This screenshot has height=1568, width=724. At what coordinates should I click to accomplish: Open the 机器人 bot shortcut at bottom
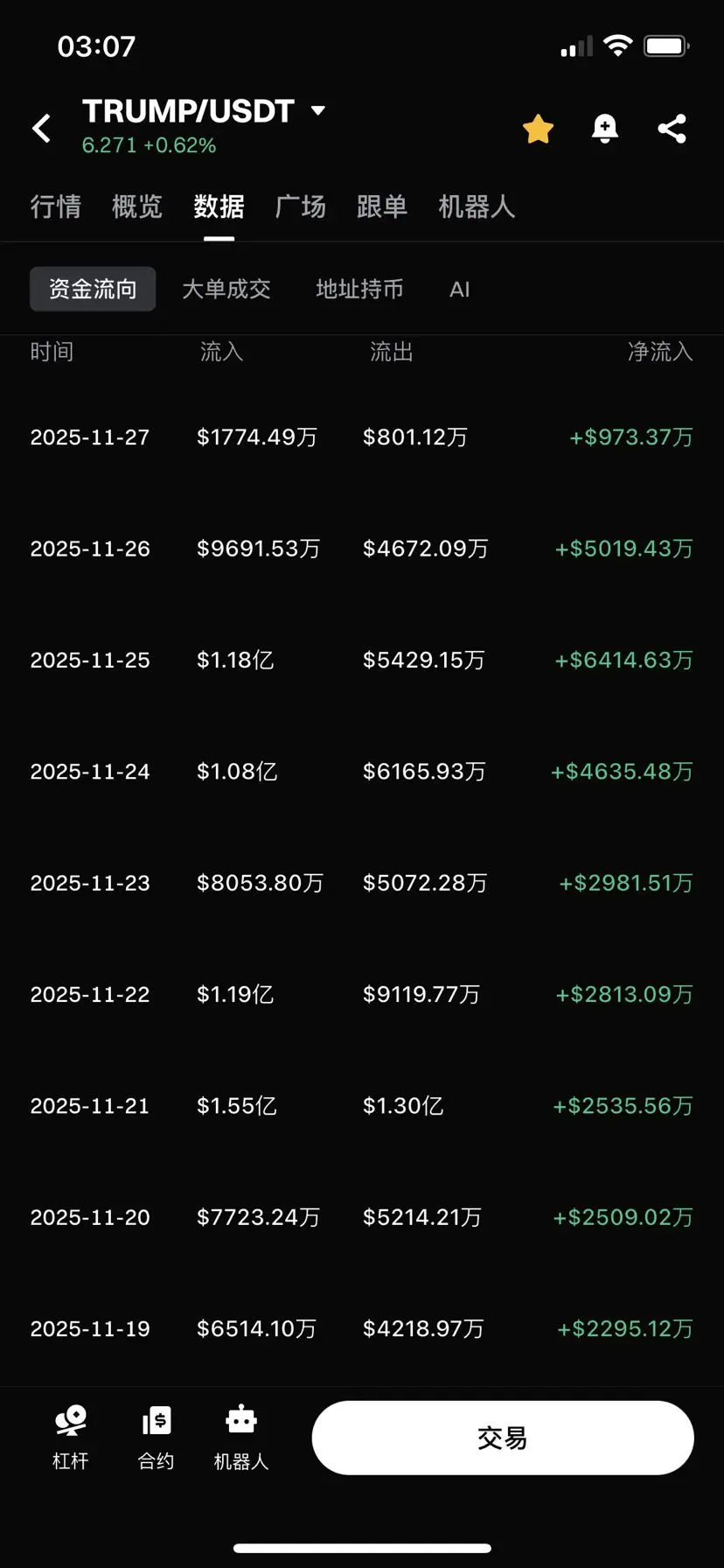click(x=241, y=1438)
